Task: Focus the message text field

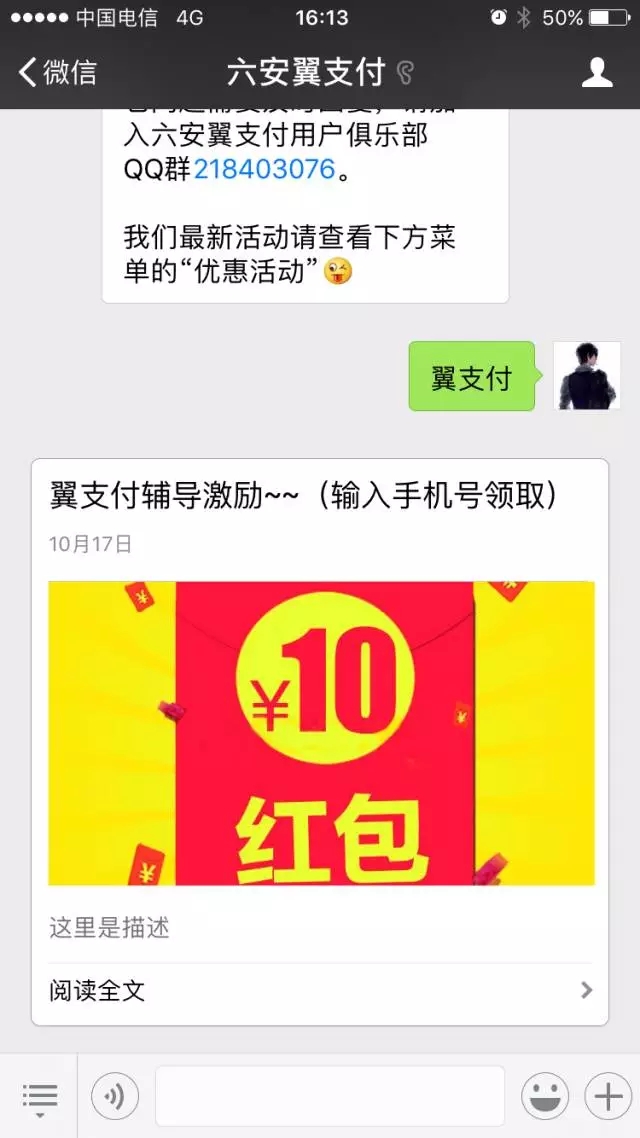Action: point(330,1097)
